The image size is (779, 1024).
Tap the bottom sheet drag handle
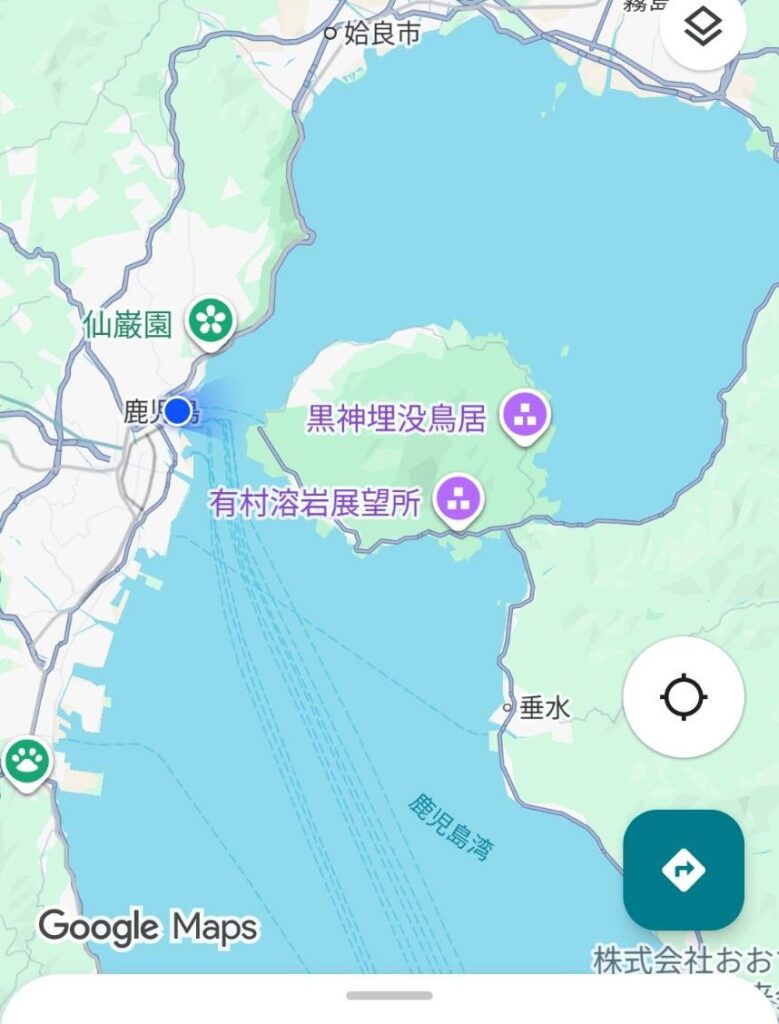point(389,995)
